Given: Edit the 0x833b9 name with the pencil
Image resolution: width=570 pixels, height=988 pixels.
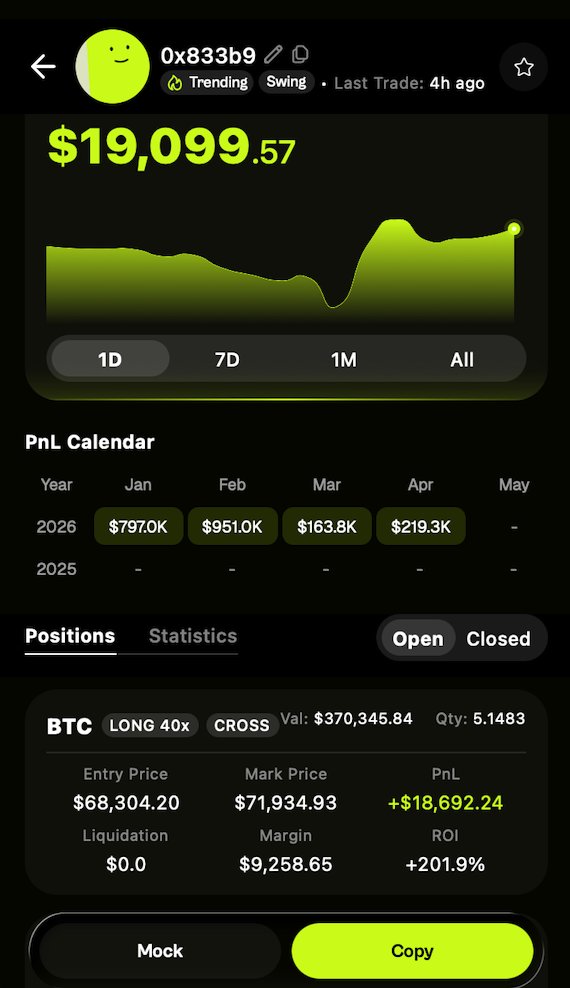Looking at the screenshot, I should pyautogui.click(x=273, y=55).
